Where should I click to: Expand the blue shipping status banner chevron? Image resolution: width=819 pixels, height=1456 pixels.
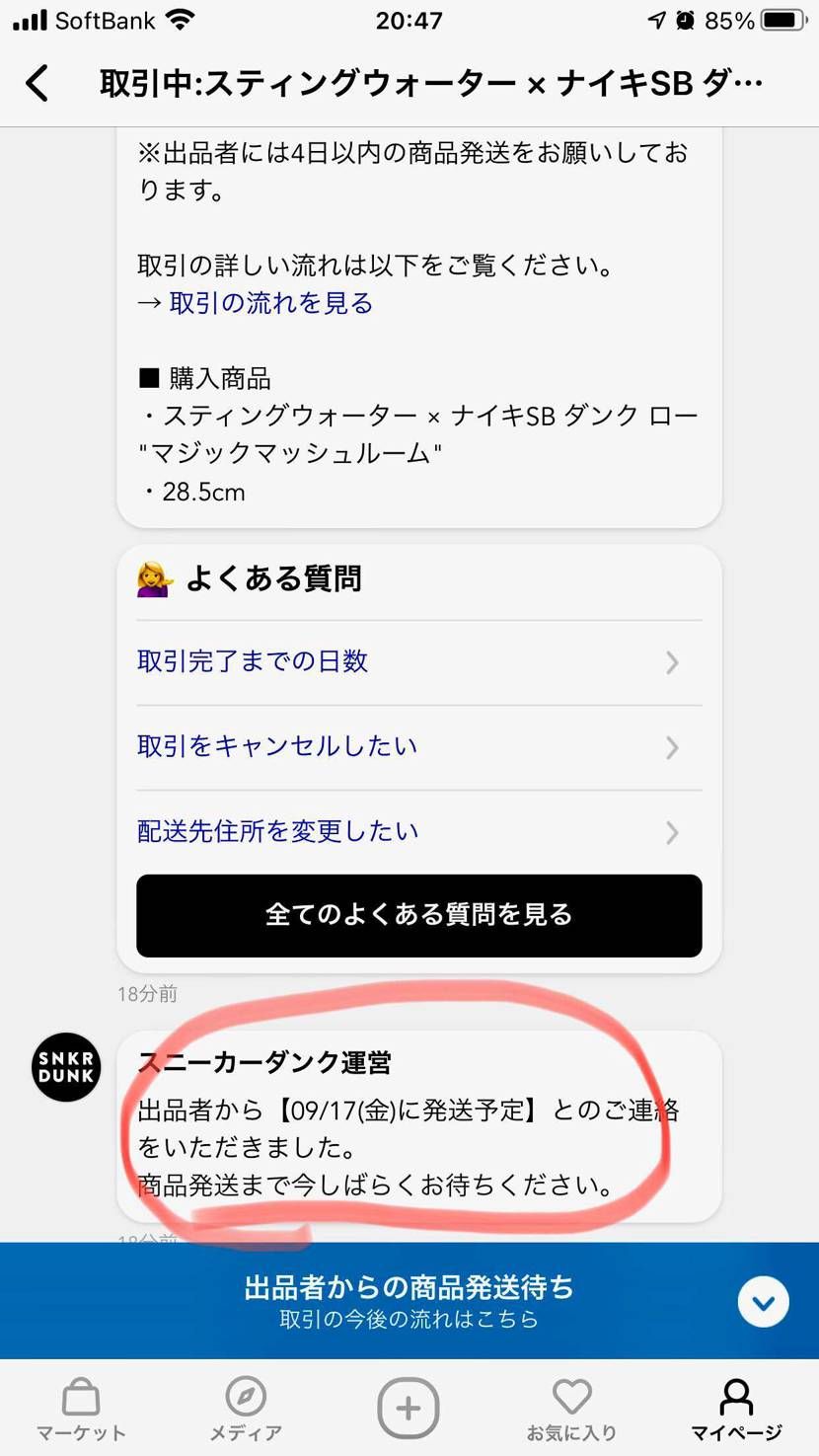point(763,1301)
